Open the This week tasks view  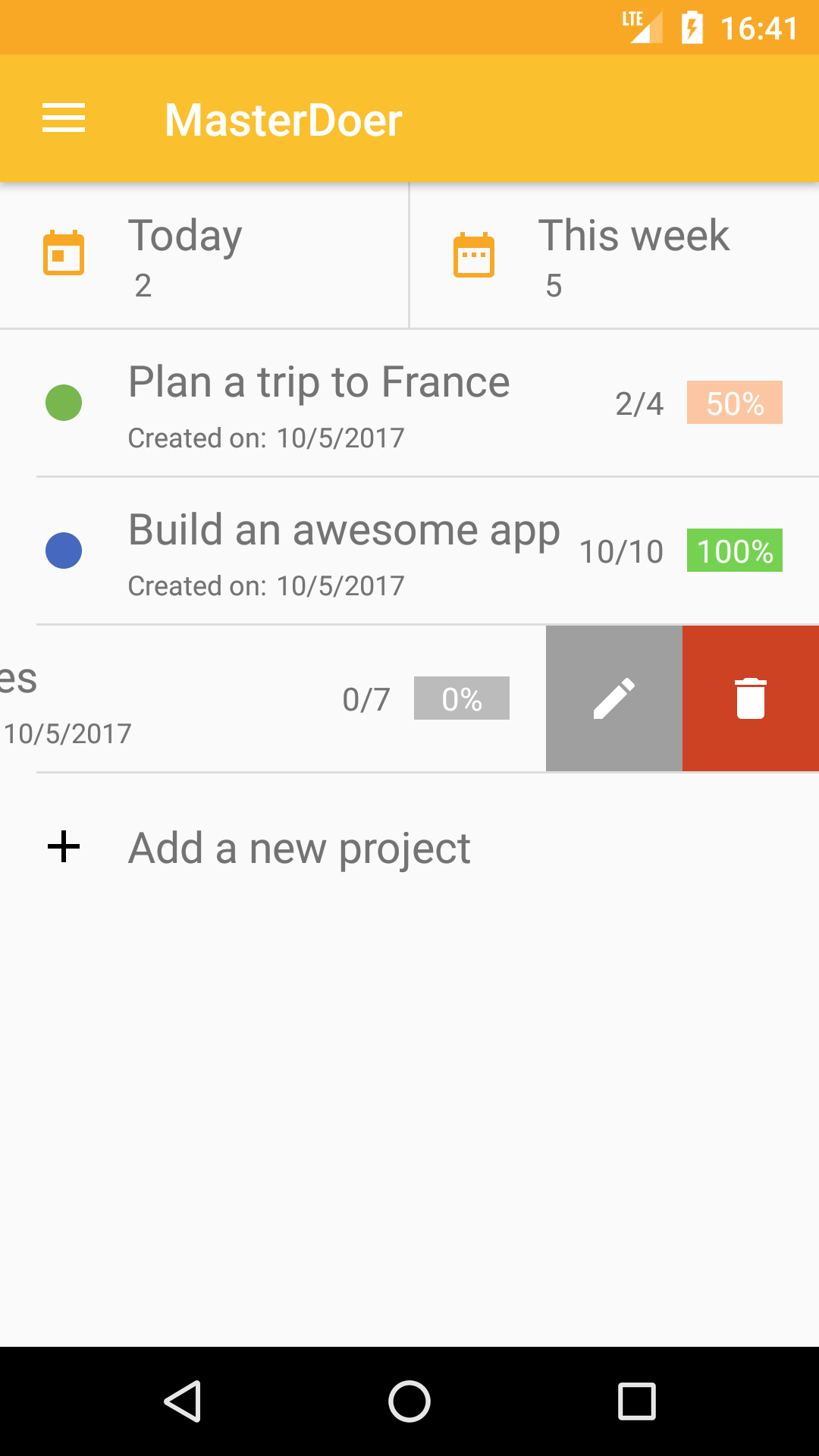(615, 256)
